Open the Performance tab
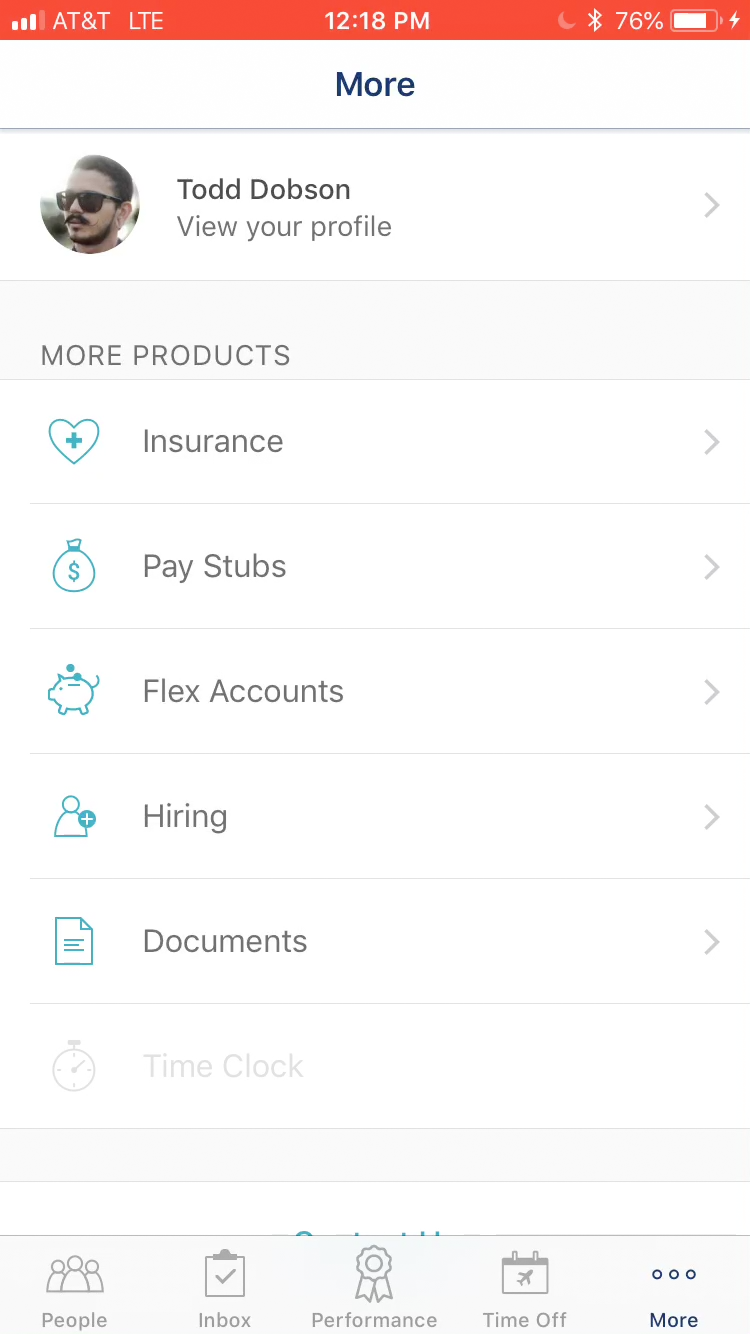 (374, 1288)
